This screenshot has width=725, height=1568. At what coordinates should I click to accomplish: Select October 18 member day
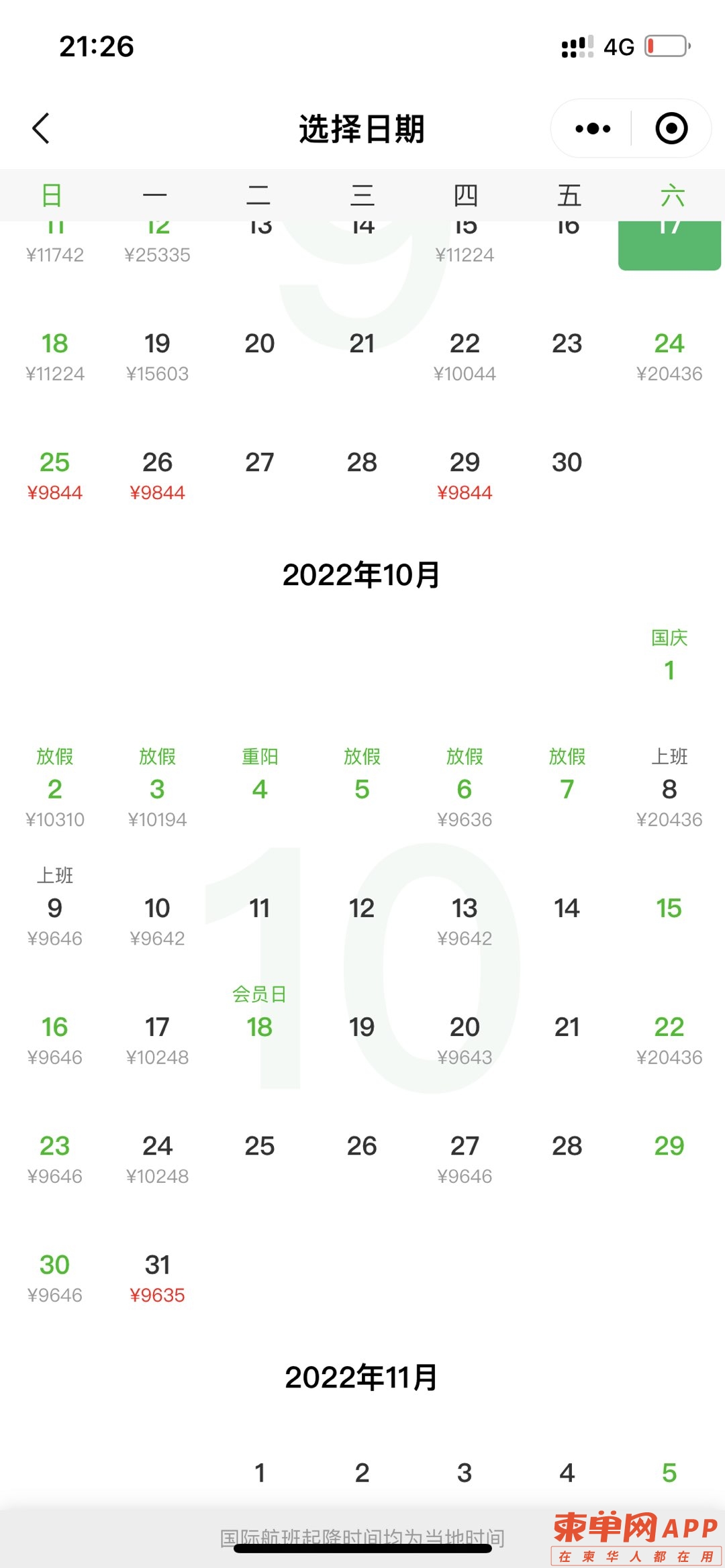(x=260, y=1020)
